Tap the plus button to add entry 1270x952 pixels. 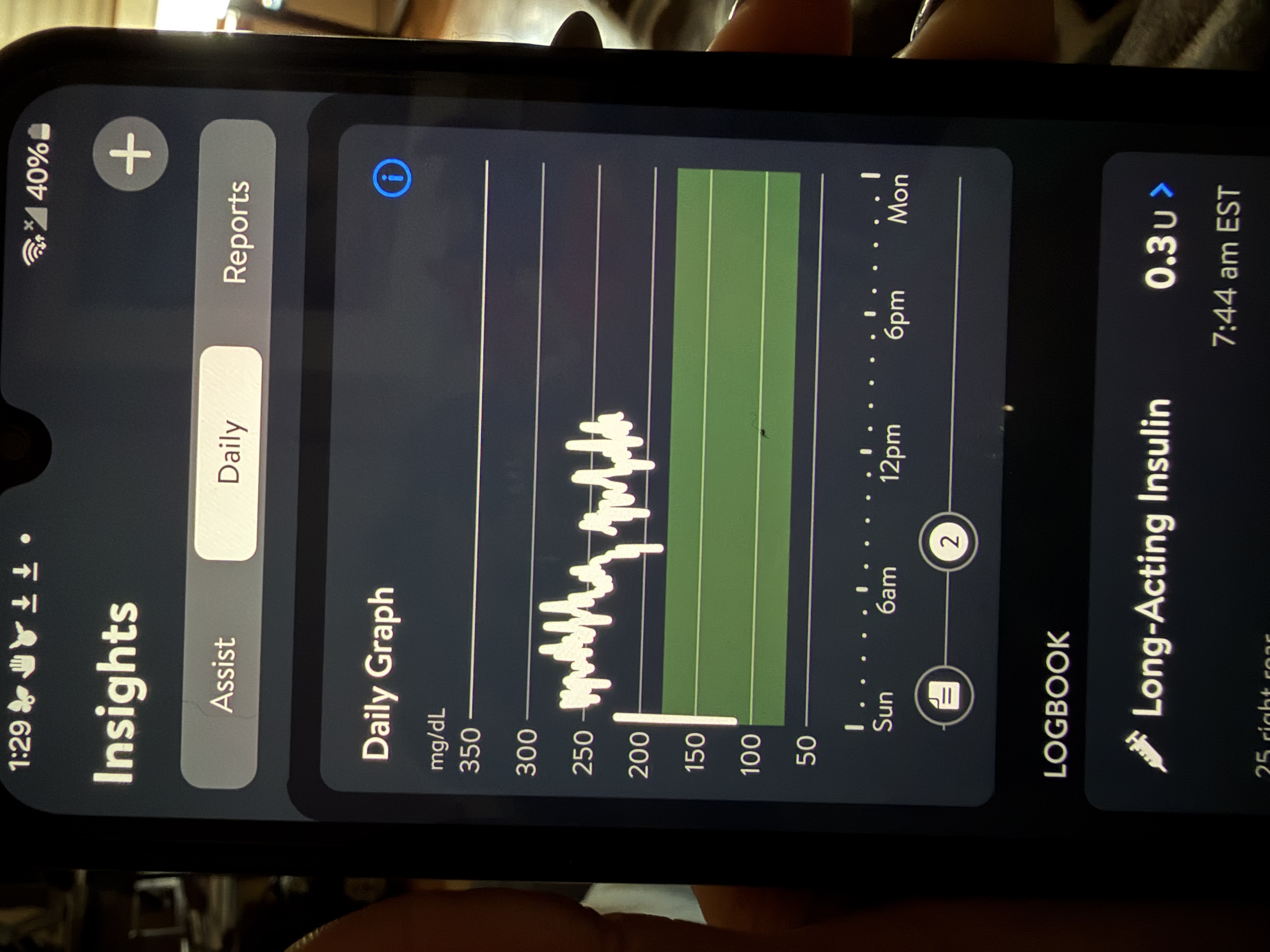131,154
